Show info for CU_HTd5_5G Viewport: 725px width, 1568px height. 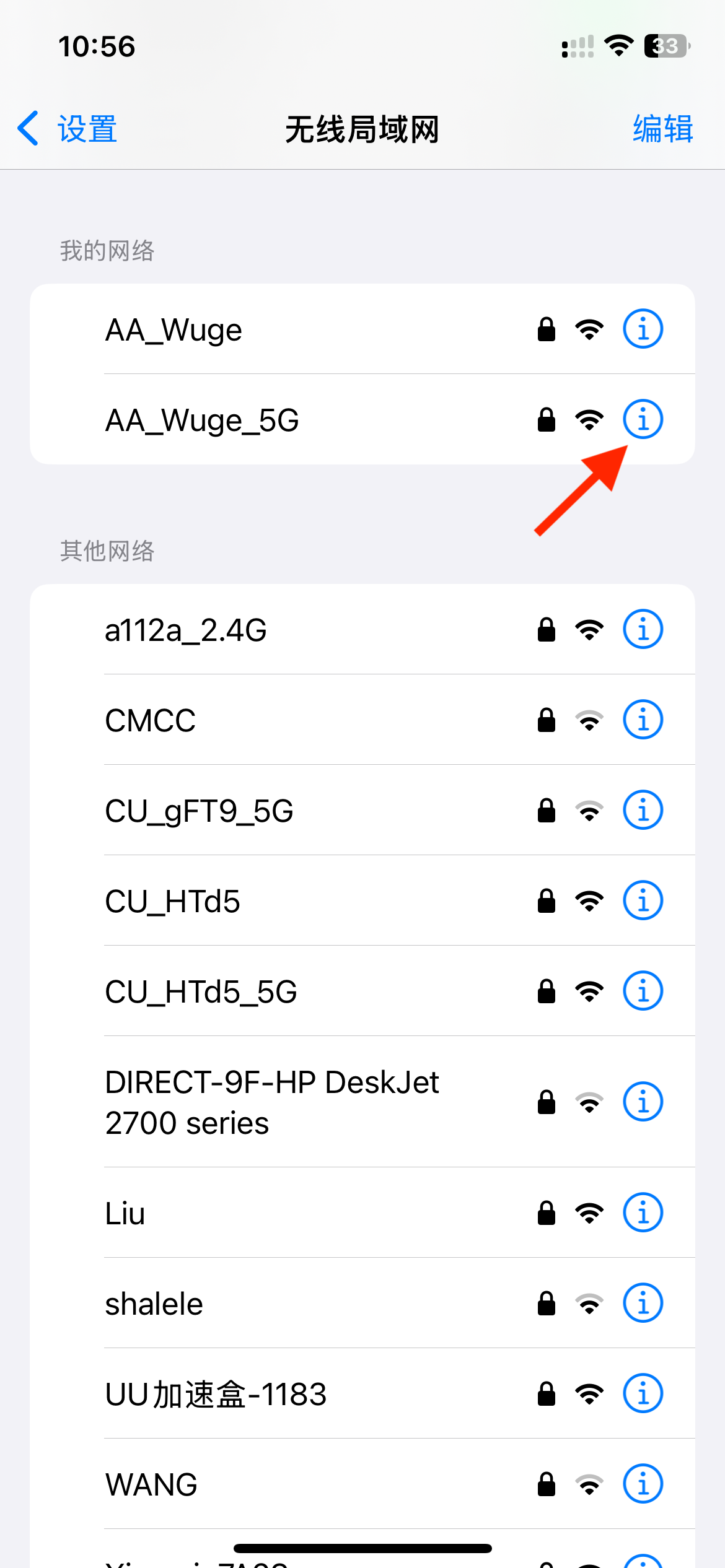point(643,991)
